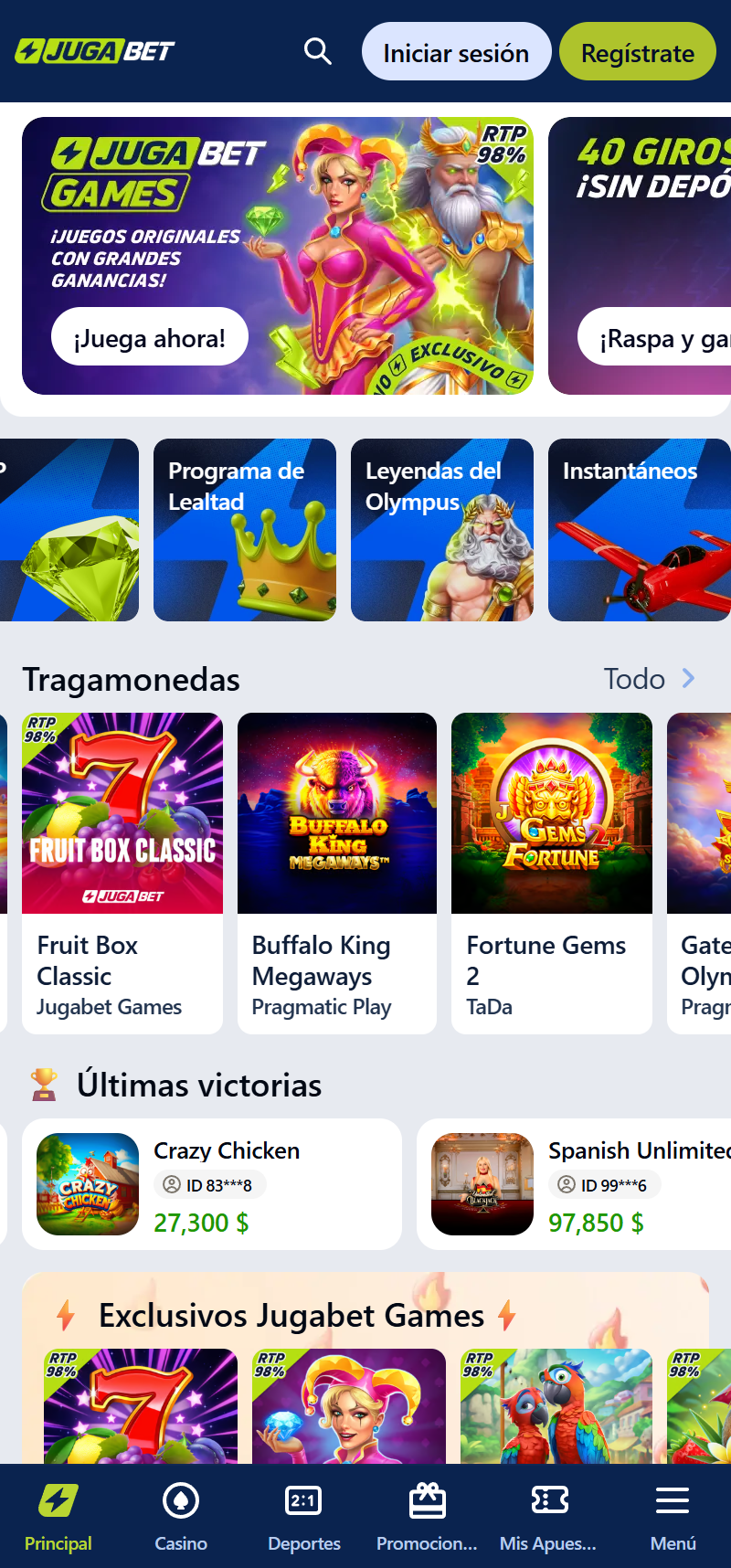The height and width of the screenshot is (1568, 731).
Task: Open the Programa de Lealtad tile
Action: coord(244,530)
